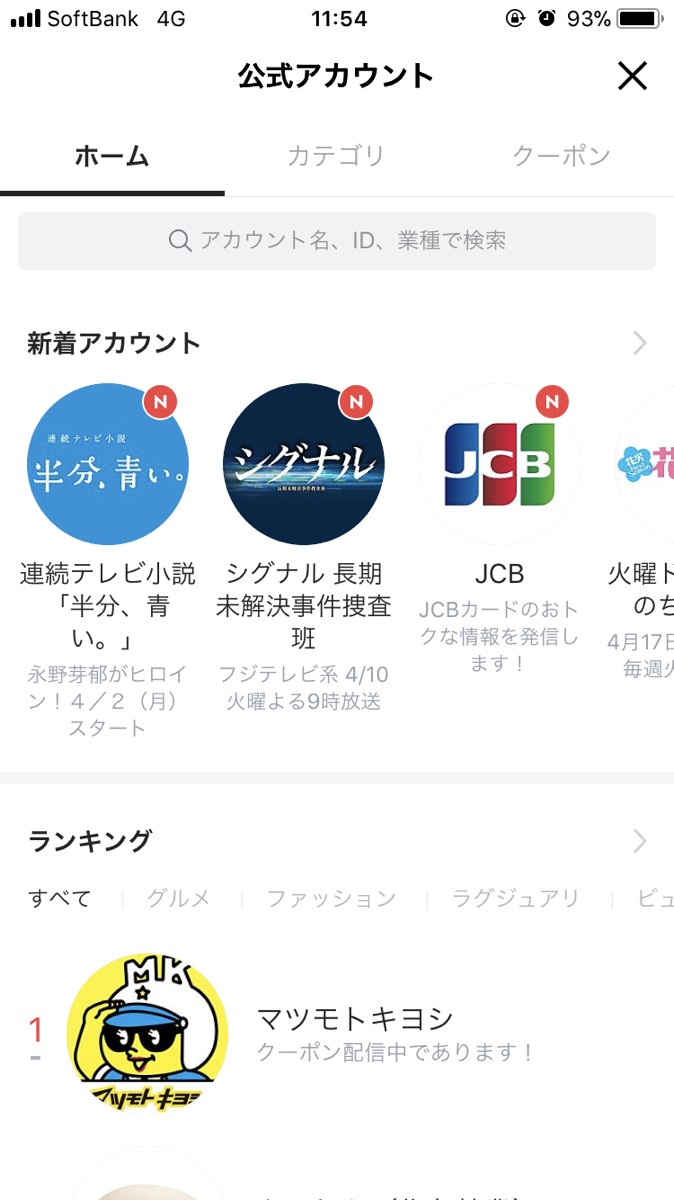Switch to the クーポン tab

coord(561,156)
